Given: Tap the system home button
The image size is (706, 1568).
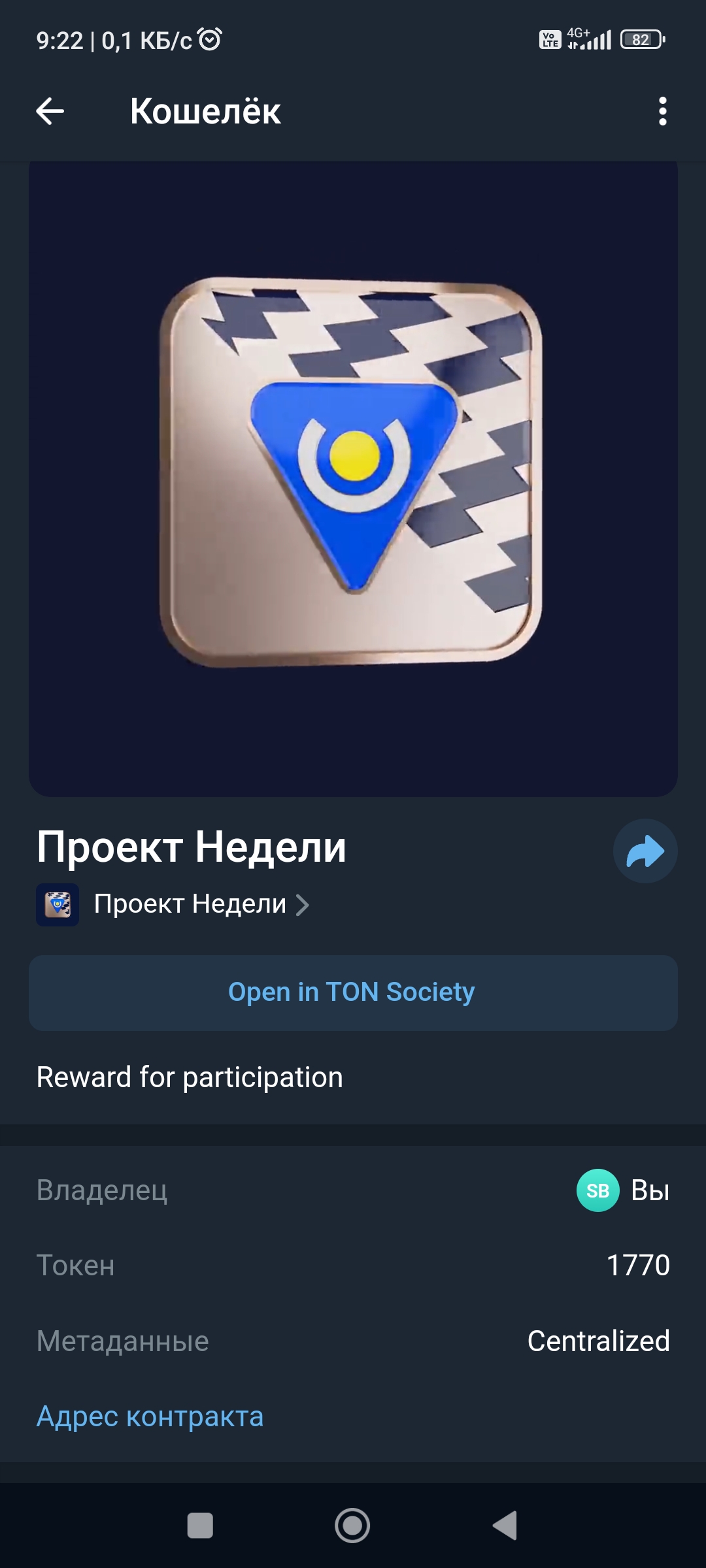Looking at the screenshot, I should tap(352, 1526).
